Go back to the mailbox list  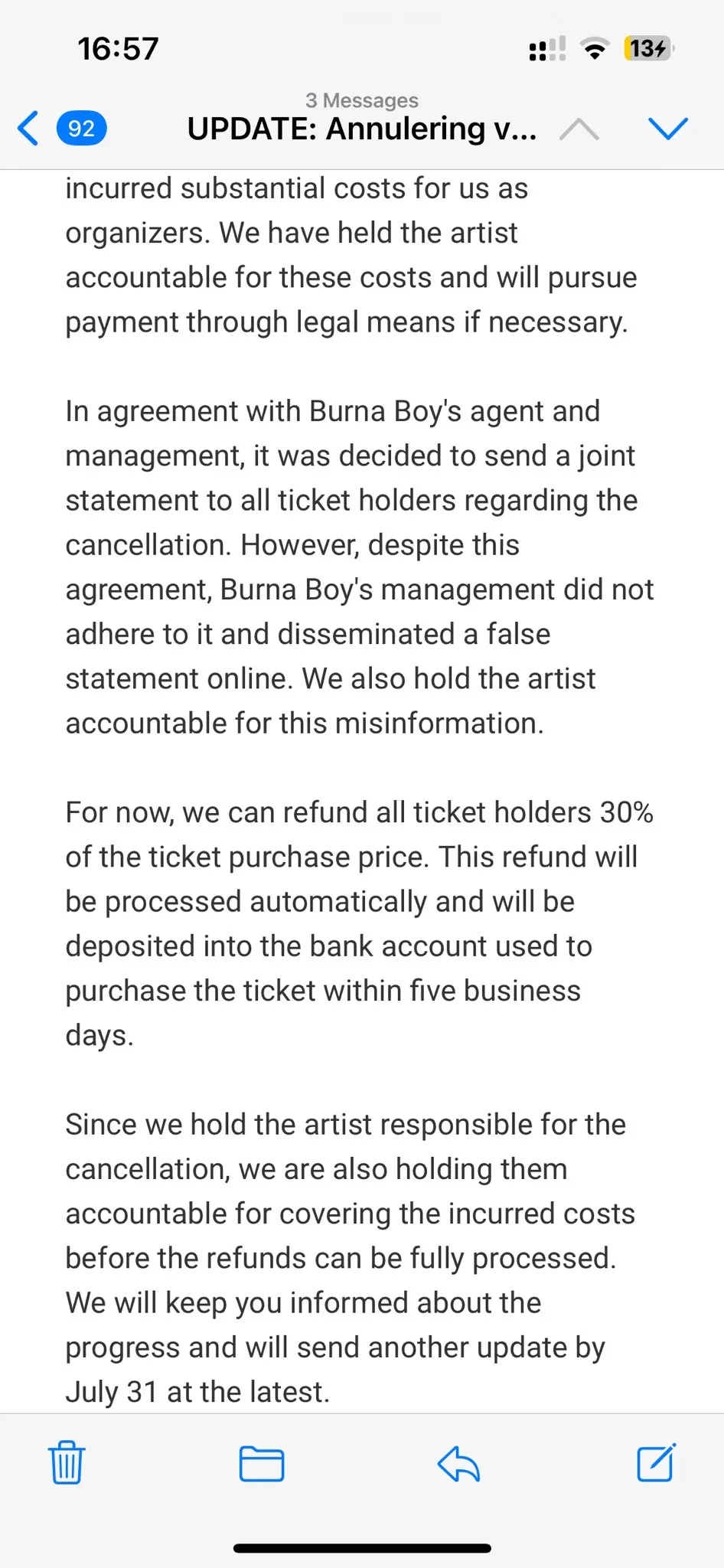[28, 128]
